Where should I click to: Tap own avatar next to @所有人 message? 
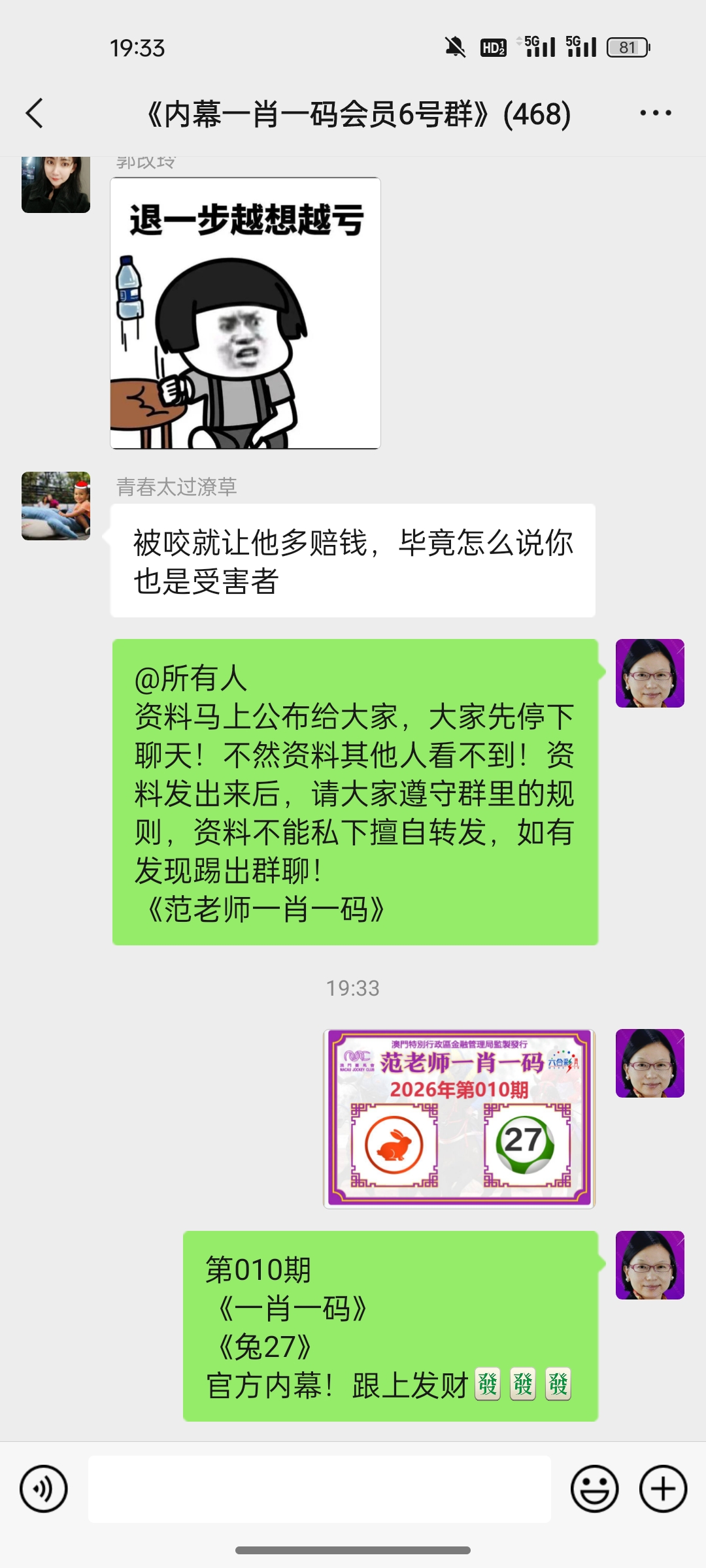coord(650,673)
